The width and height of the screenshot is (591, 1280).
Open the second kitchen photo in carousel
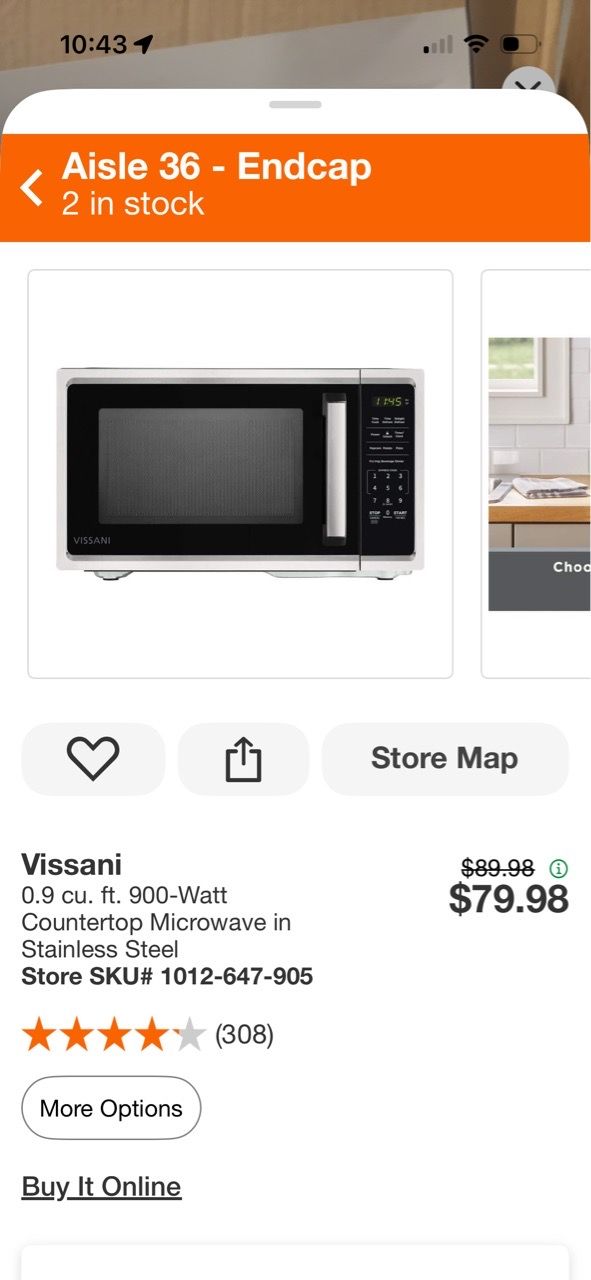click(x=538, y=474)
